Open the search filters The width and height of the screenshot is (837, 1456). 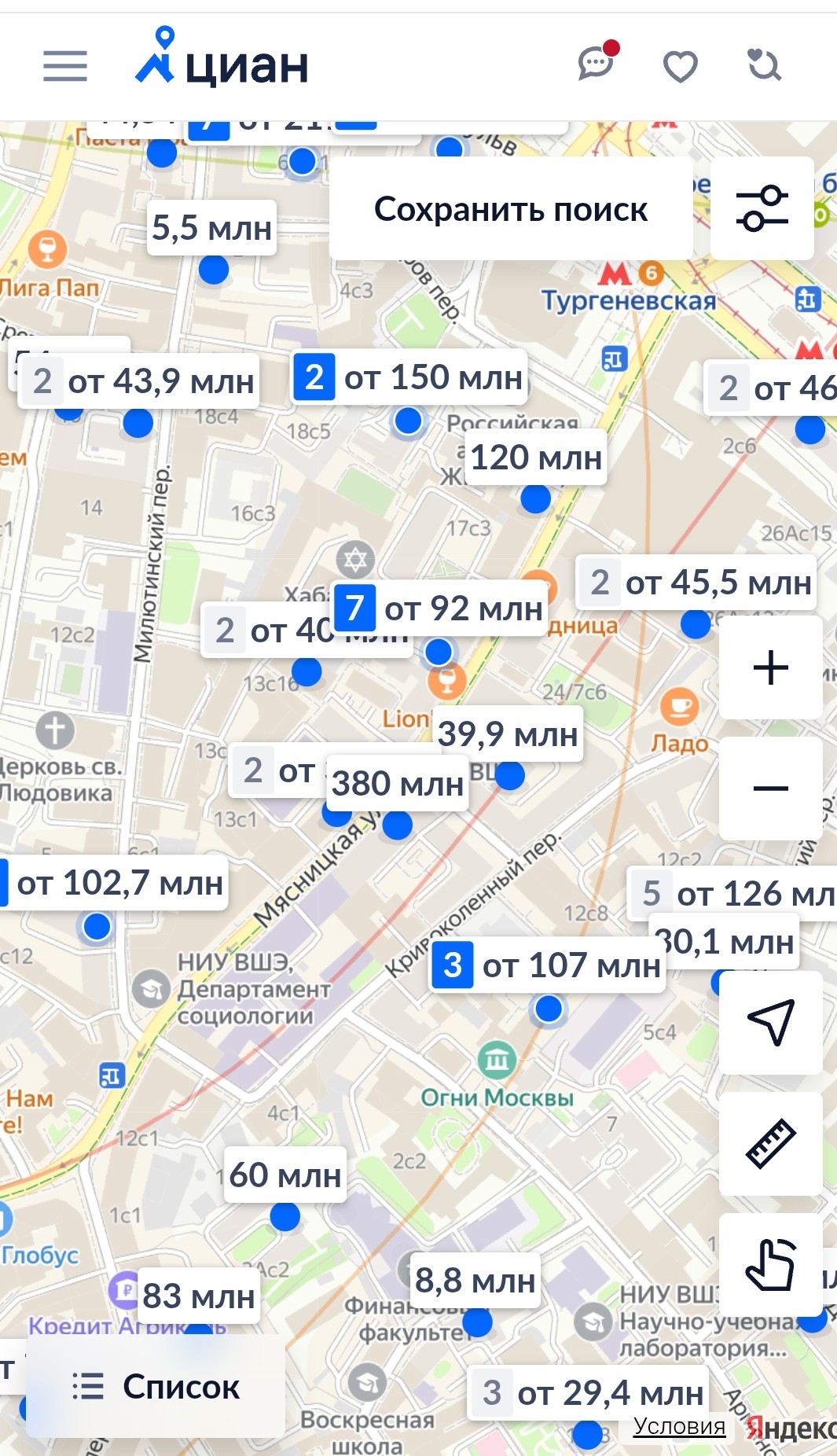[x=762, y=208]
